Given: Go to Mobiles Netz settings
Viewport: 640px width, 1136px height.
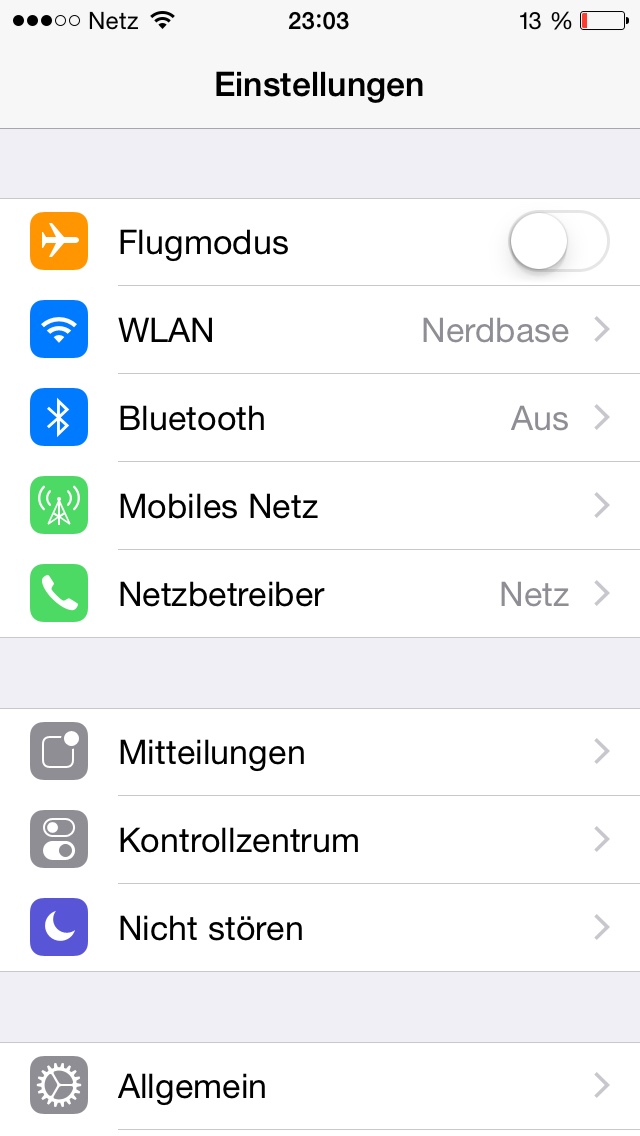Looking at the screenshot, I should 320,506.
